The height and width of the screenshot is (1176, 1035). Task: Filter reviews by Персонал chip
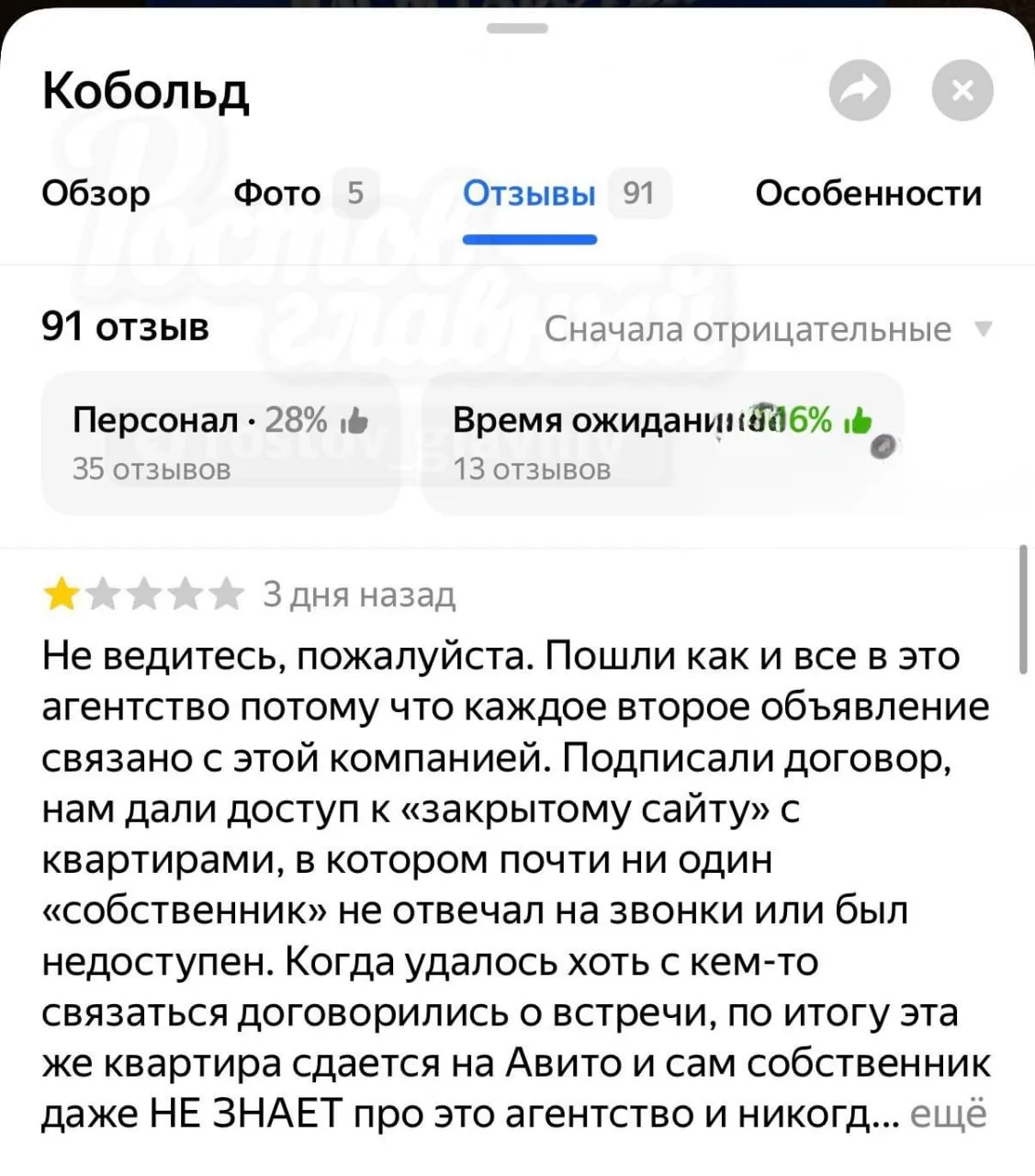[x=221, y=443]
